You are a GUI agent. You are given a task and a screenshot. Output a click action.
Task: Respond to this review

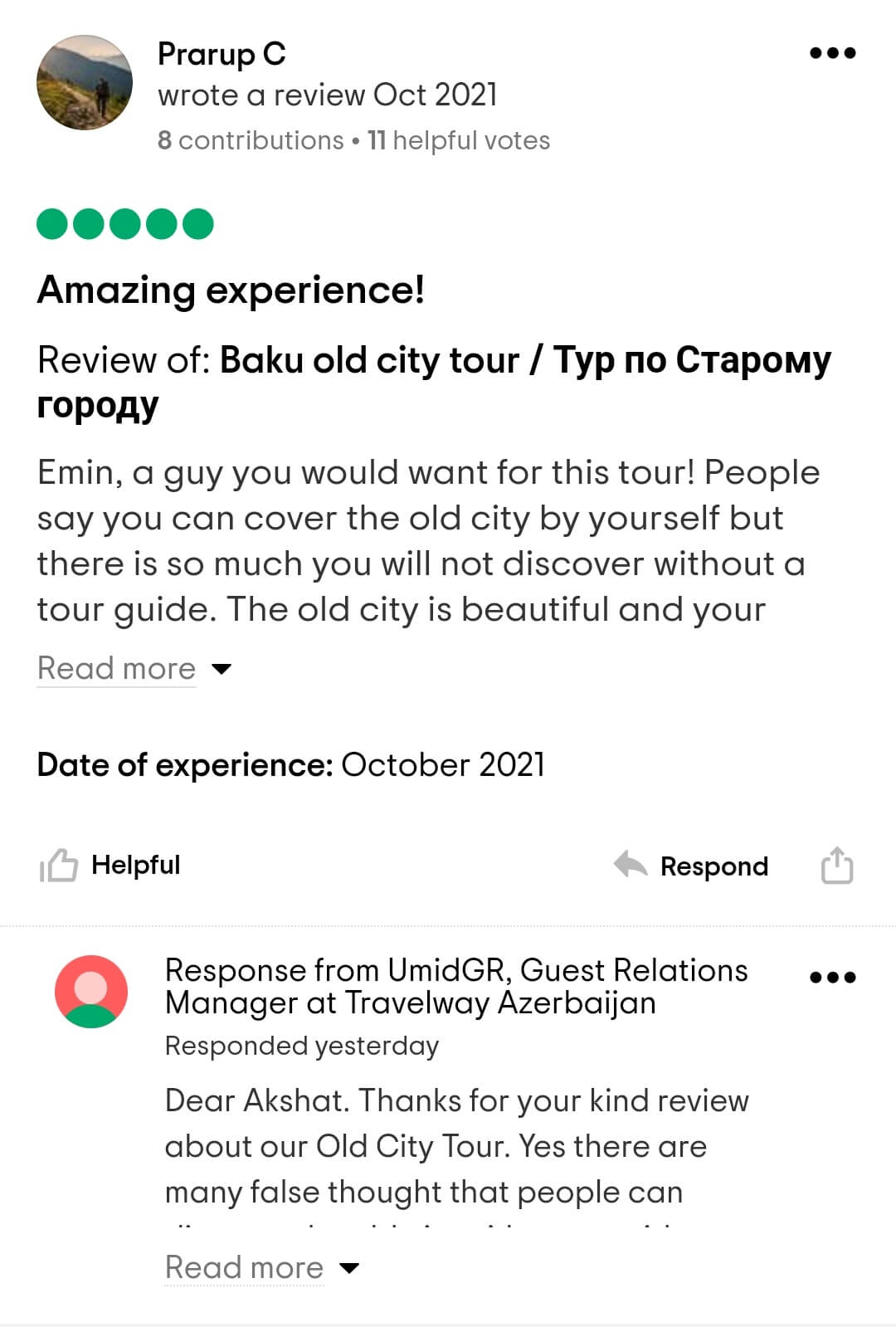692,866
